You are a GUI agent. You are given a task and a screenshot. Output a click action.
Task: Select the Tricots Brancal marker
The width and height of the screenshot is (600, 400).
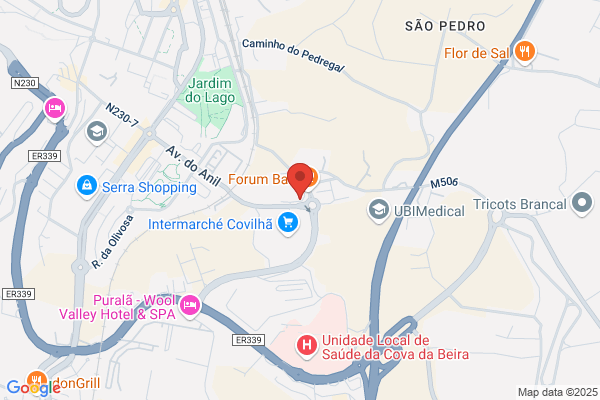582,203
